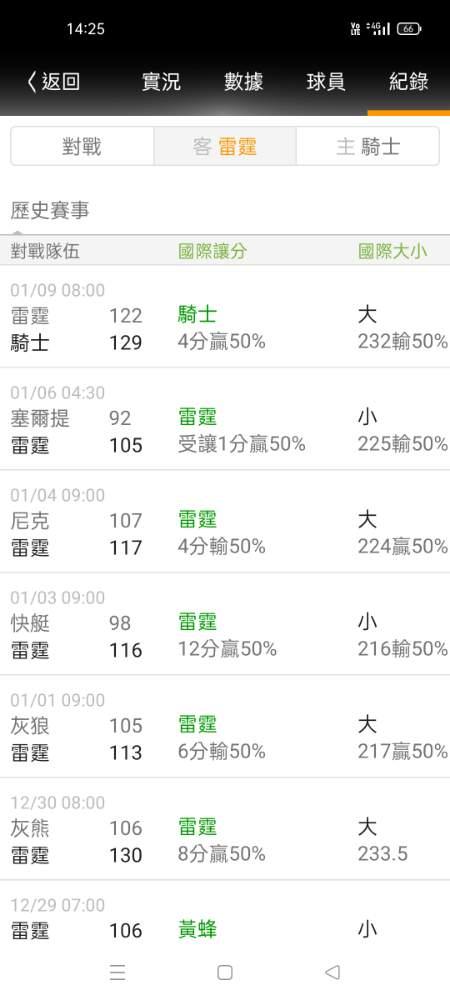Switch to the 實況 tab
Screen dimensions: 450x1000
coord(161,82)
